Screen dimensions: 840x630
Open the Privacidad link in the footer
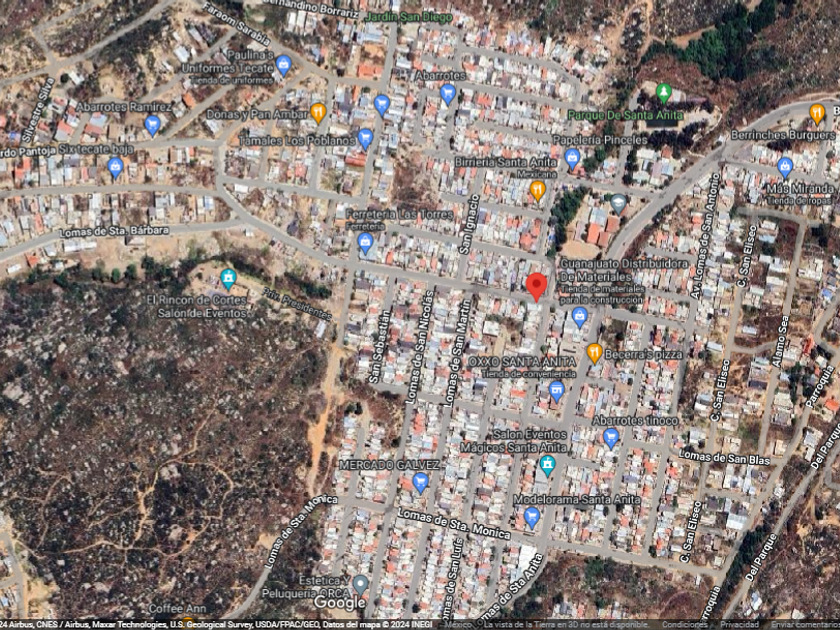[738, 625]
